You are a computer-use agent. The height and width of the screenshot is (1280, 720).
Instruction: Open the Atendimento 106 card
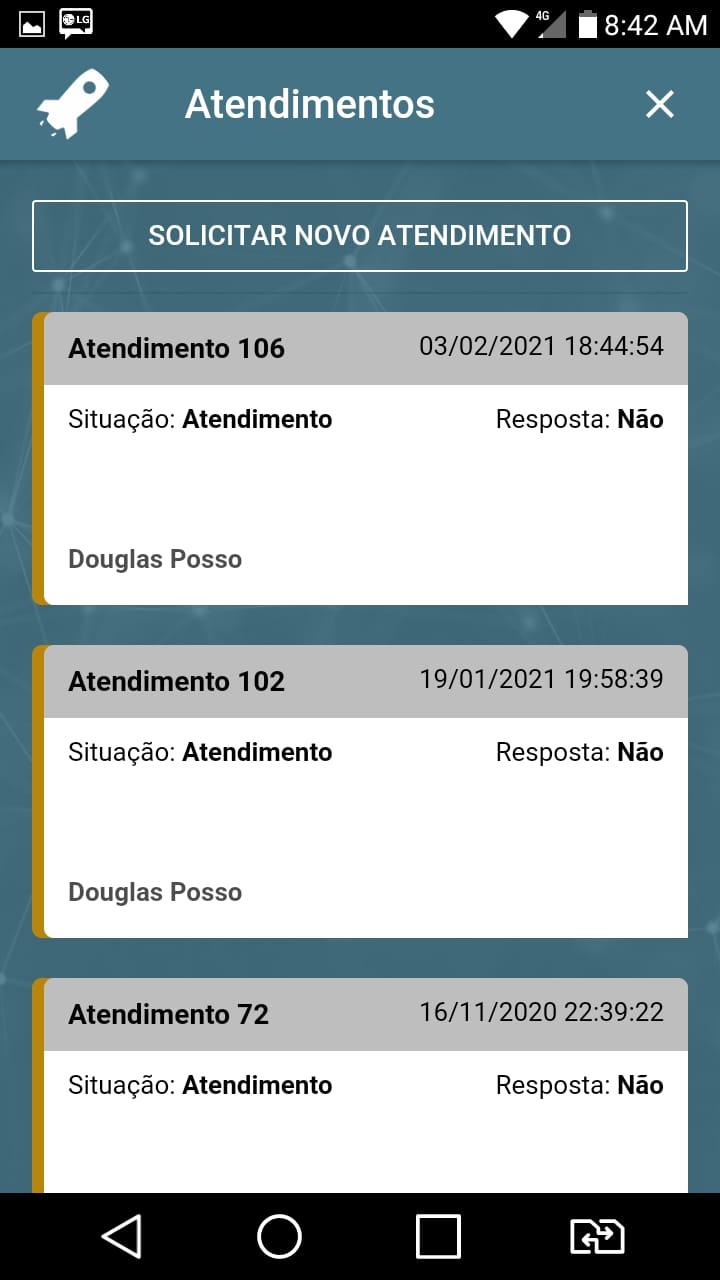pos(360,458)
